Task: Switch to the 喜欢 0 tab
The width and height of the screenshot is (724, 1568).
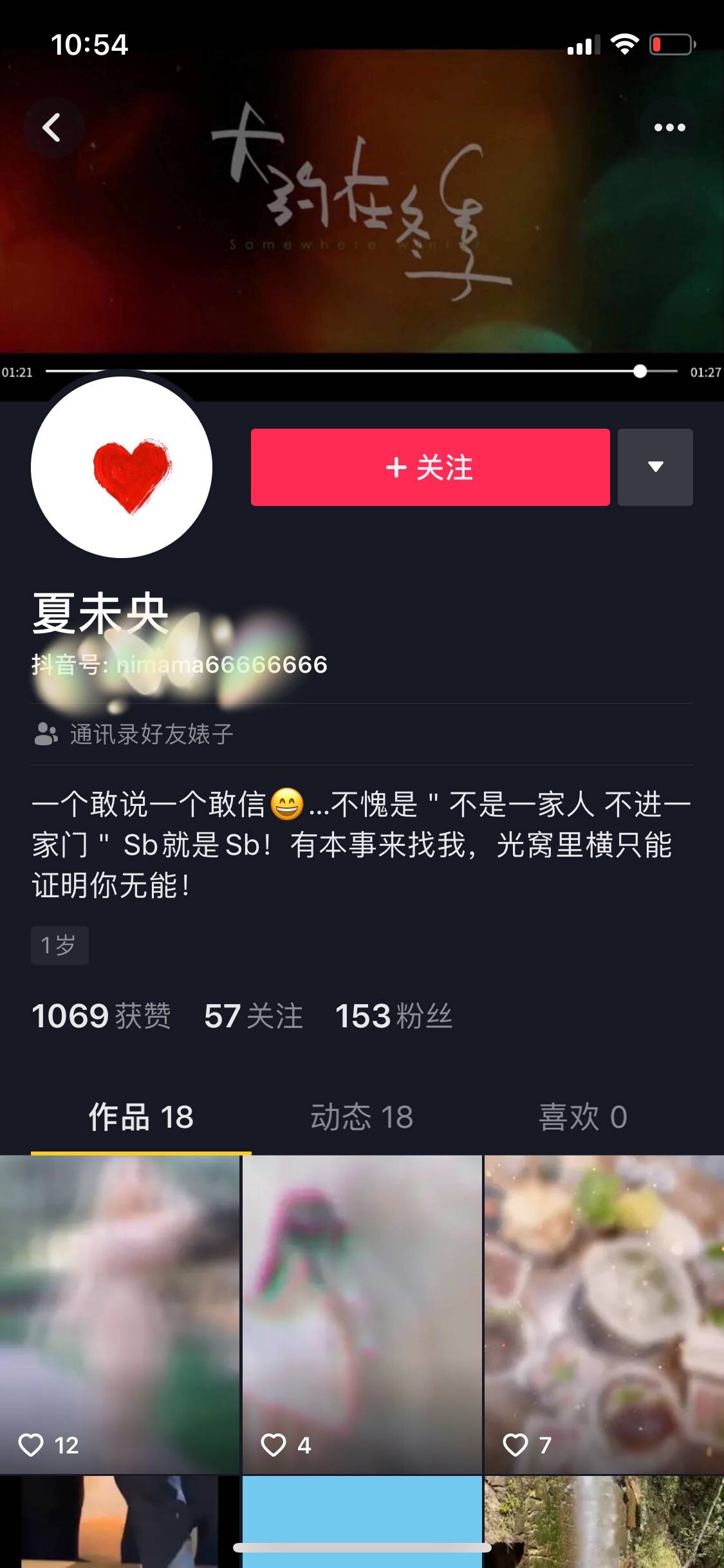Action: [x=582, y=1117]
